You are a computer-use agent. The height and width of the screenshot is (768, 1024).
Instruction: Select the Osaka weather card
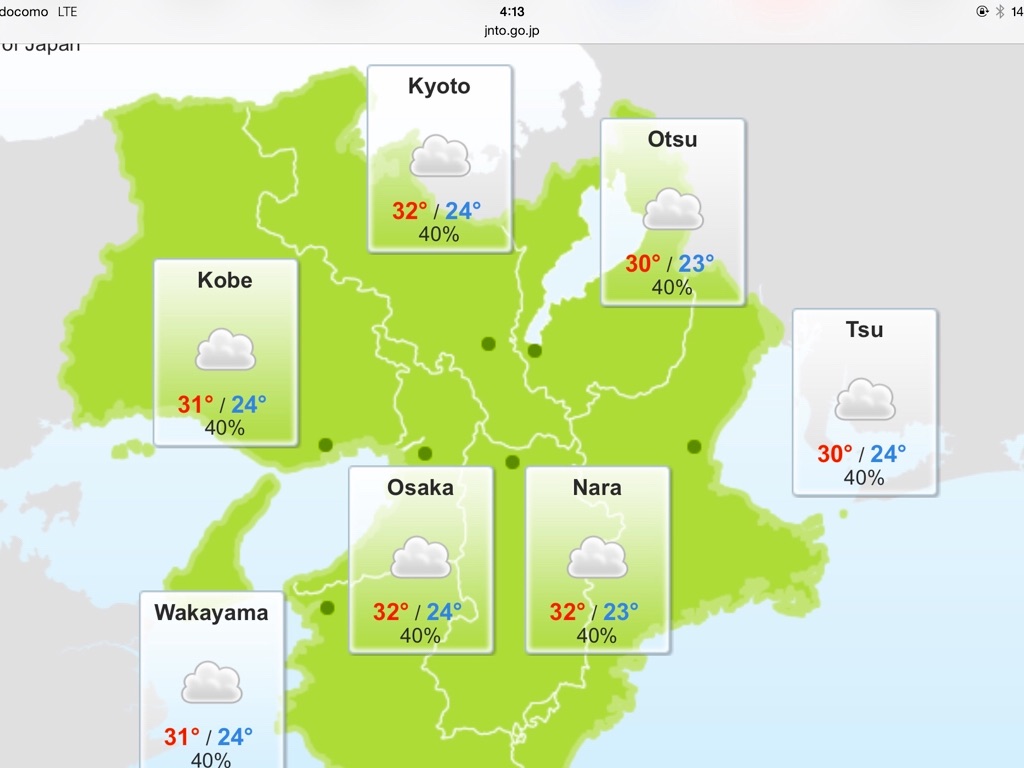(x=420, y=560)
